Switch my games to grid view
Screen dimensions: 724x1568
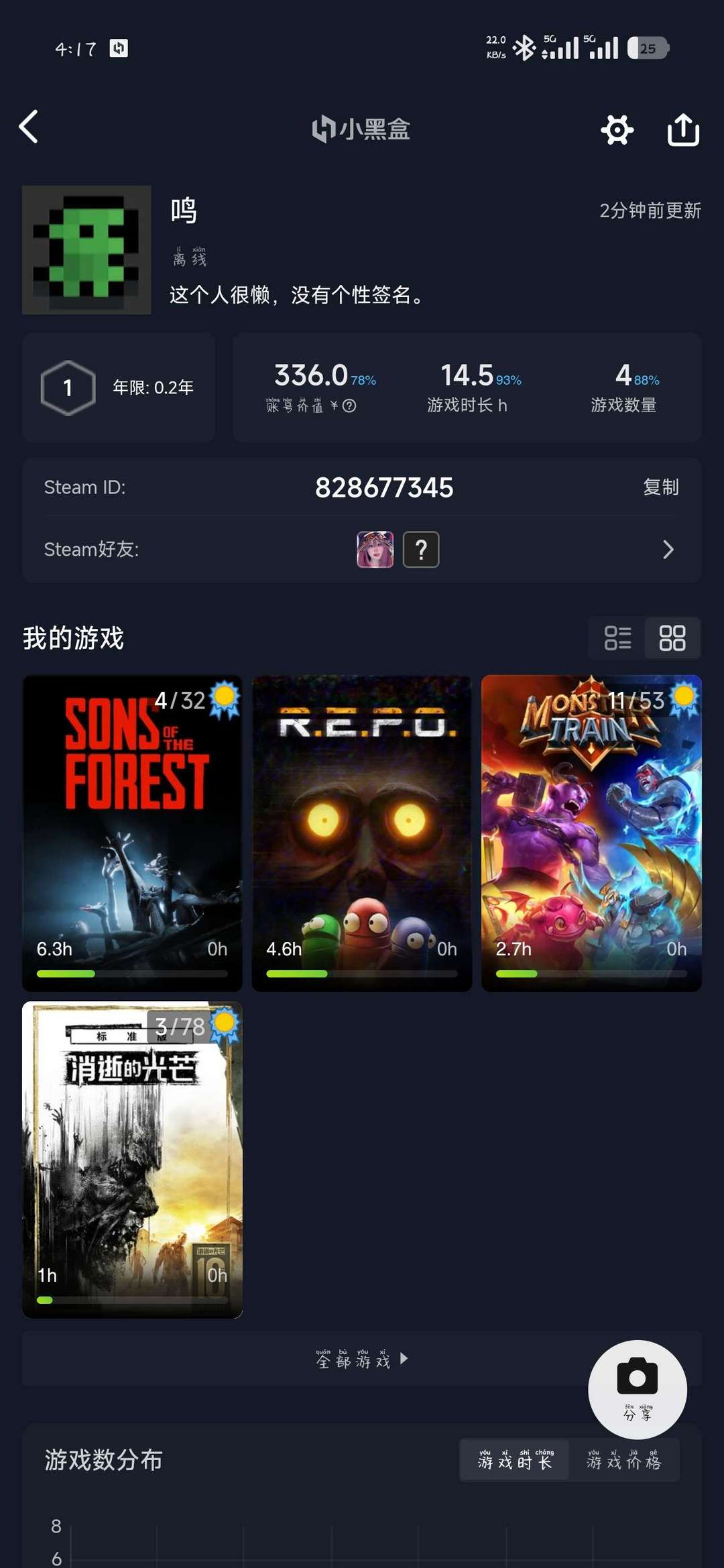[x=672, y=638]
